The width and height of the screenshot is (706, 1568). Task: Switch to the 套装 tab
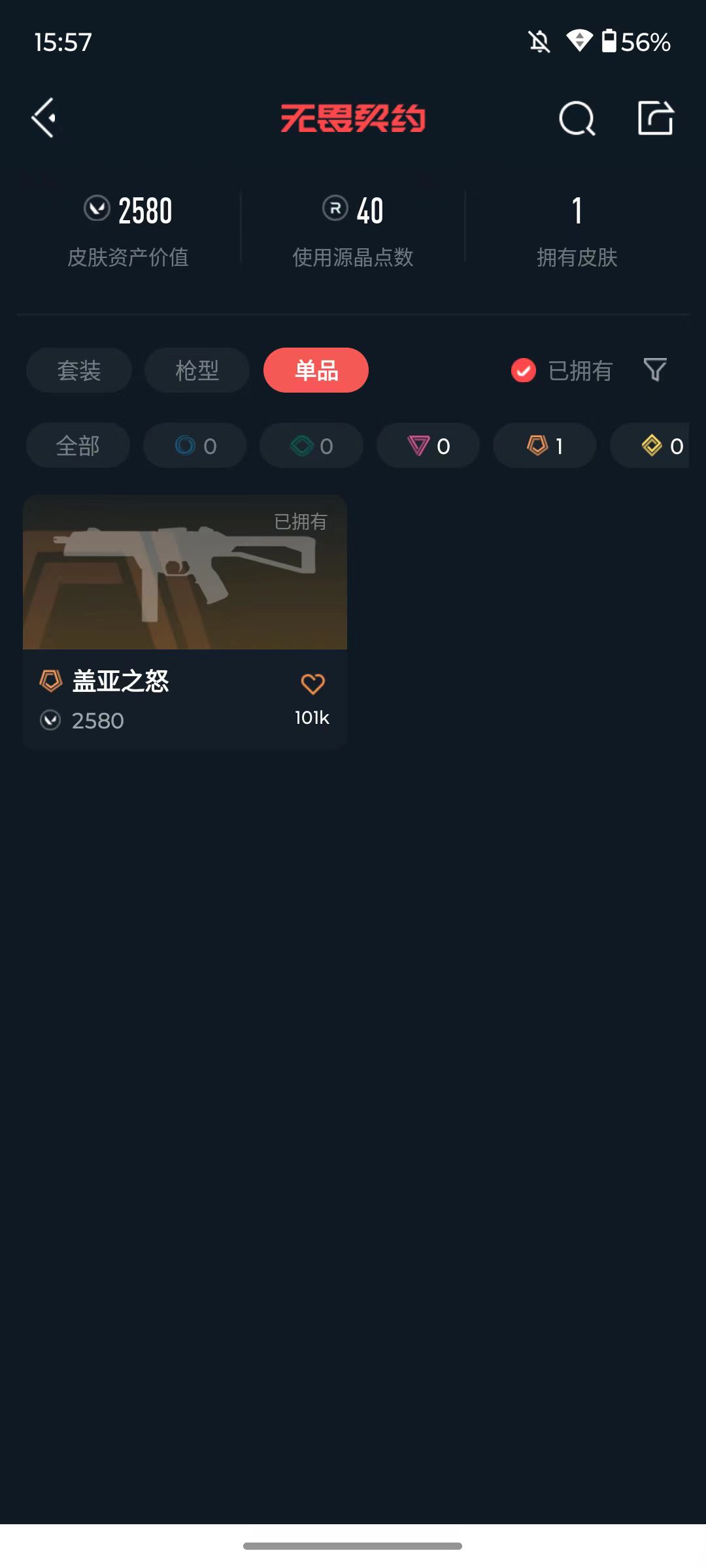(x=79, y=370)
